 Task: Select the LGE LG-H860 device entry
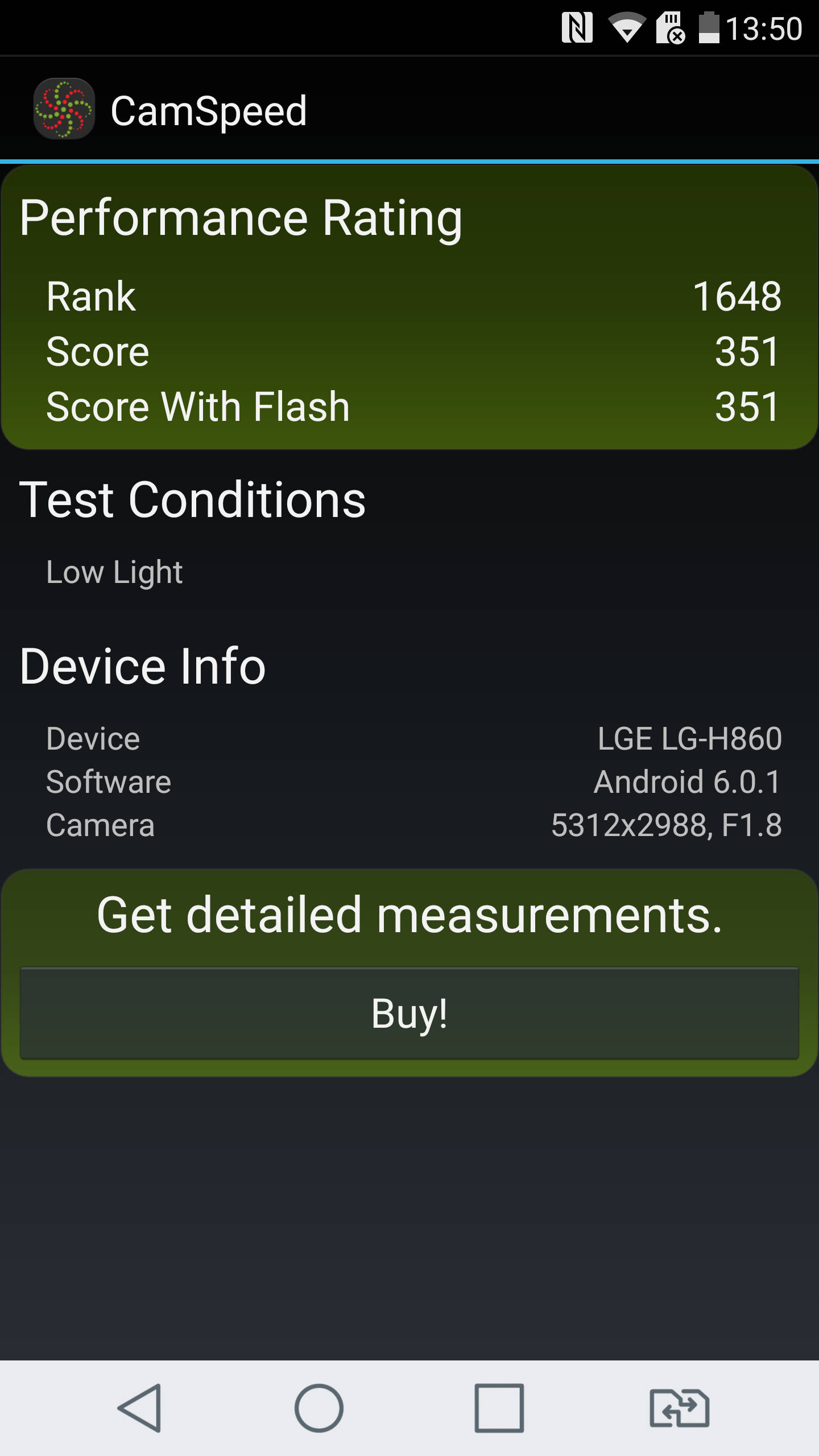point(689,738)
